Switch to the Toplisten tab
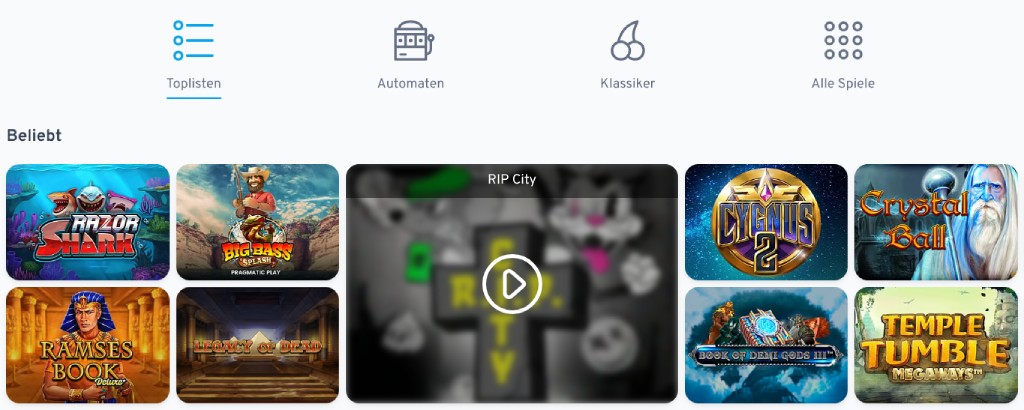1024x410 pixels. [193, 56]
